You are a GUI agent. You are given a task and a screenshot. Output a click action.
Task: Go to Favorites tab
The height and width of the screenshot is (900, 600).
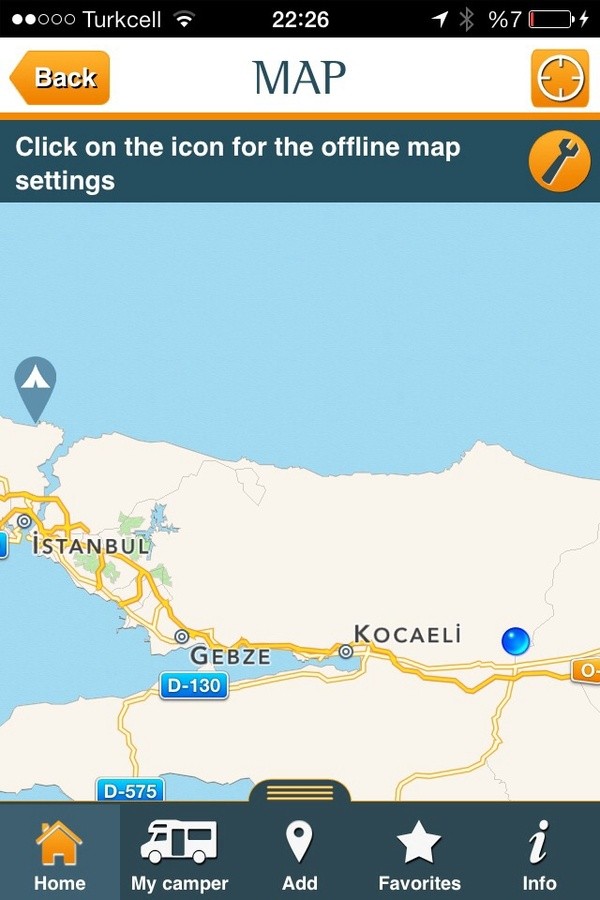tap(419, 853)
